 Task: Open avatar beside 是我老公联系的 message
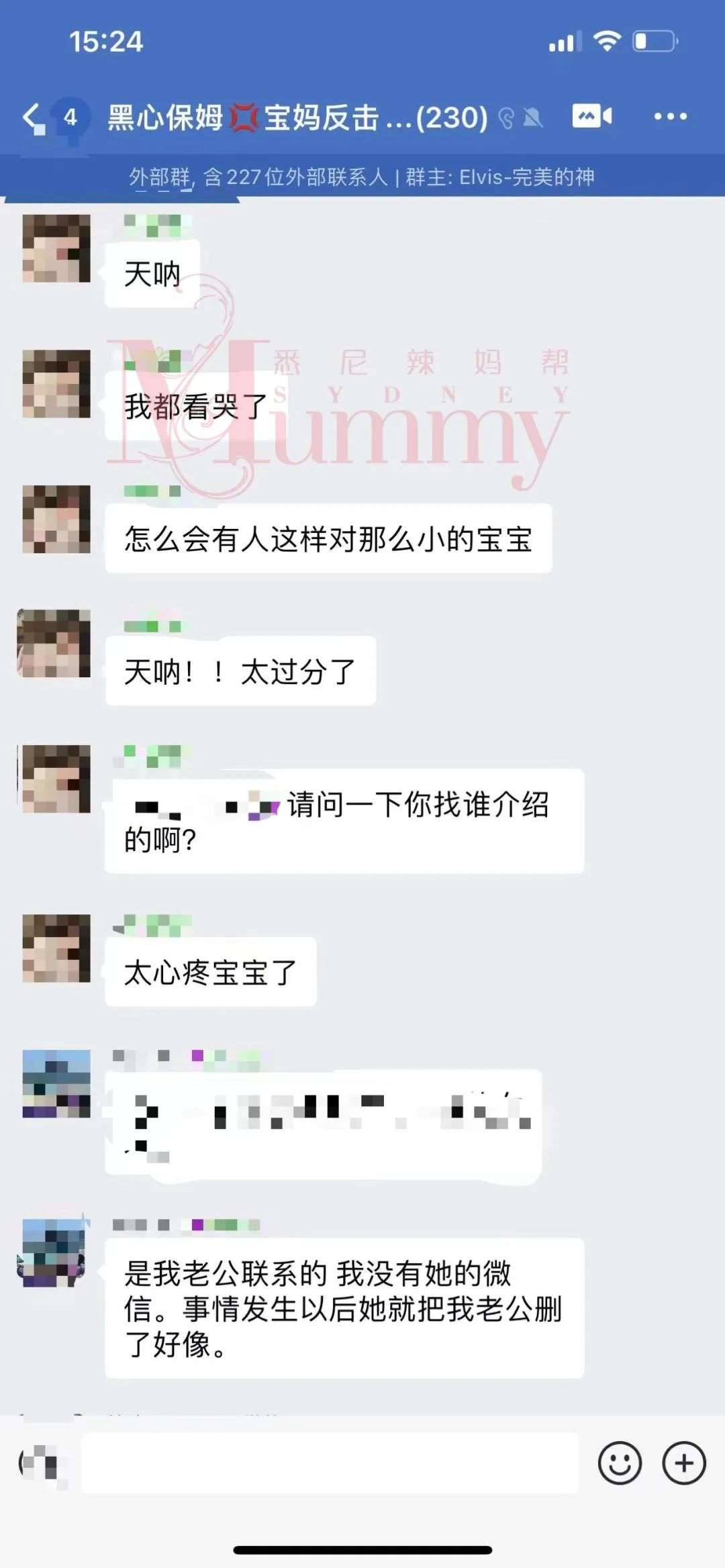pos(55,1254)
